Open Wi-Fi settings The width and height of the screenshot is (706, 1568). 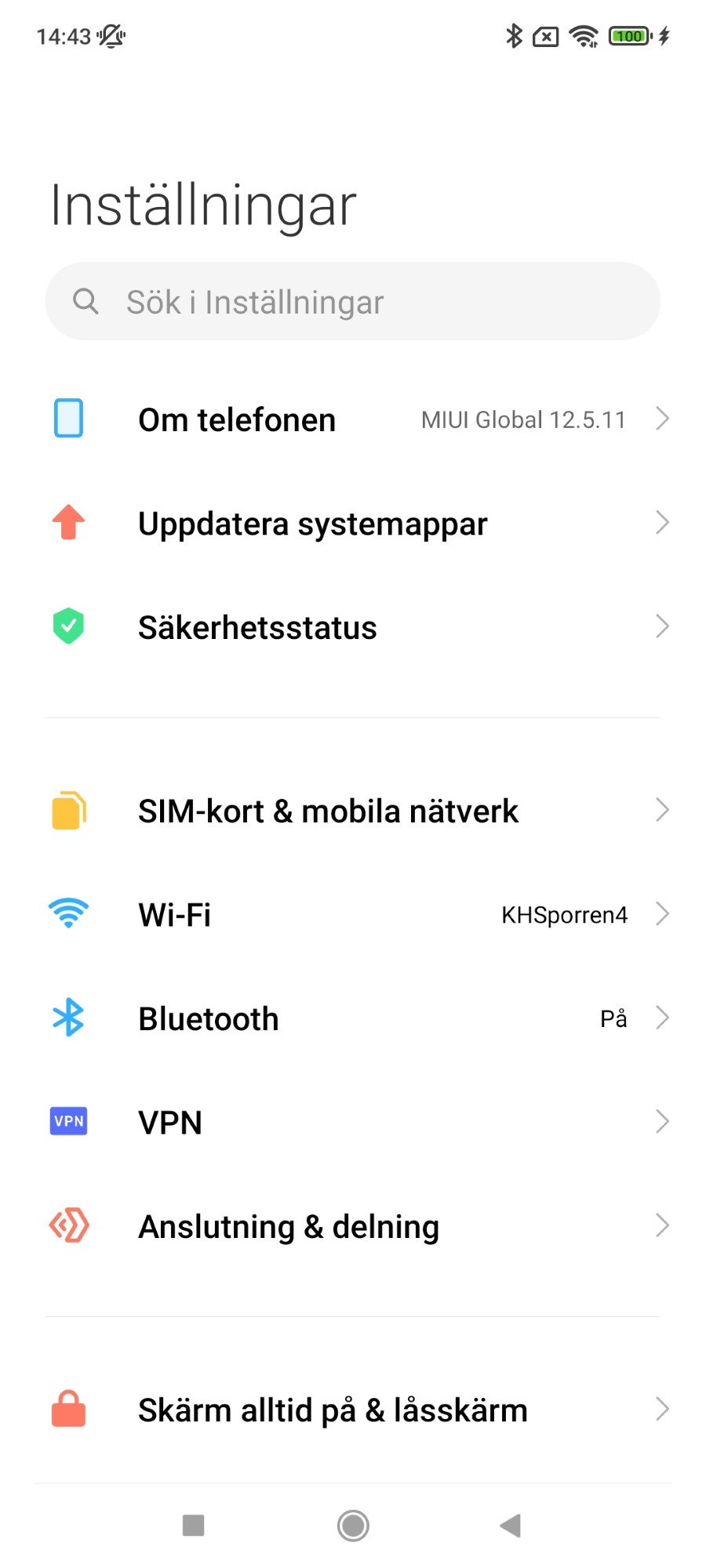353,915
